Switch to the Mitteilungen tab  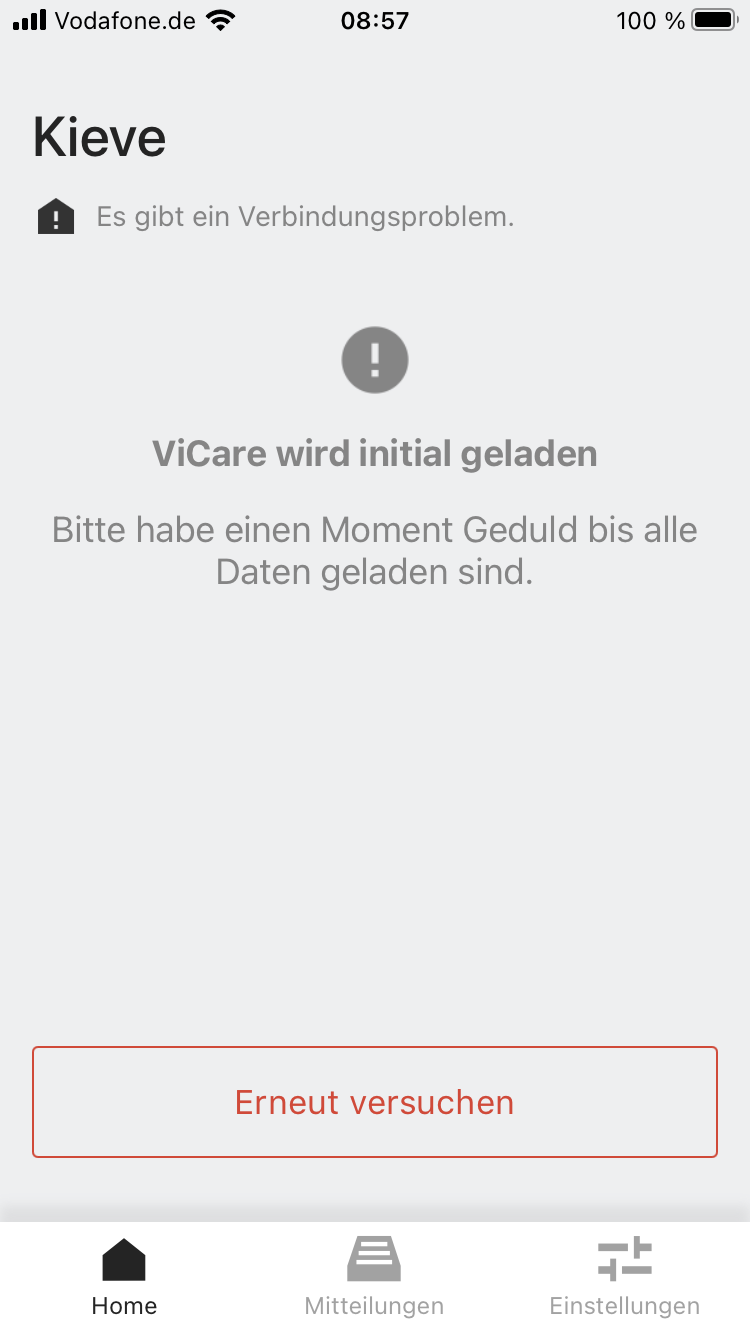click(x=374, y=1277)
